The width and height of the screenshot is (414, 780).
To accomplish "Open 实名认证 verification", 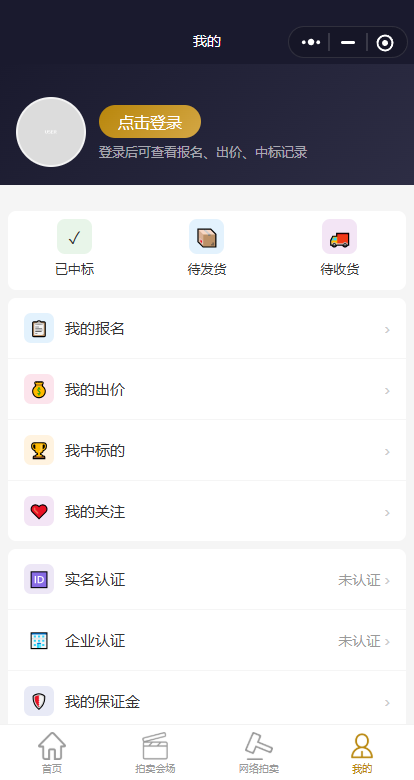I will pos(207,580).
